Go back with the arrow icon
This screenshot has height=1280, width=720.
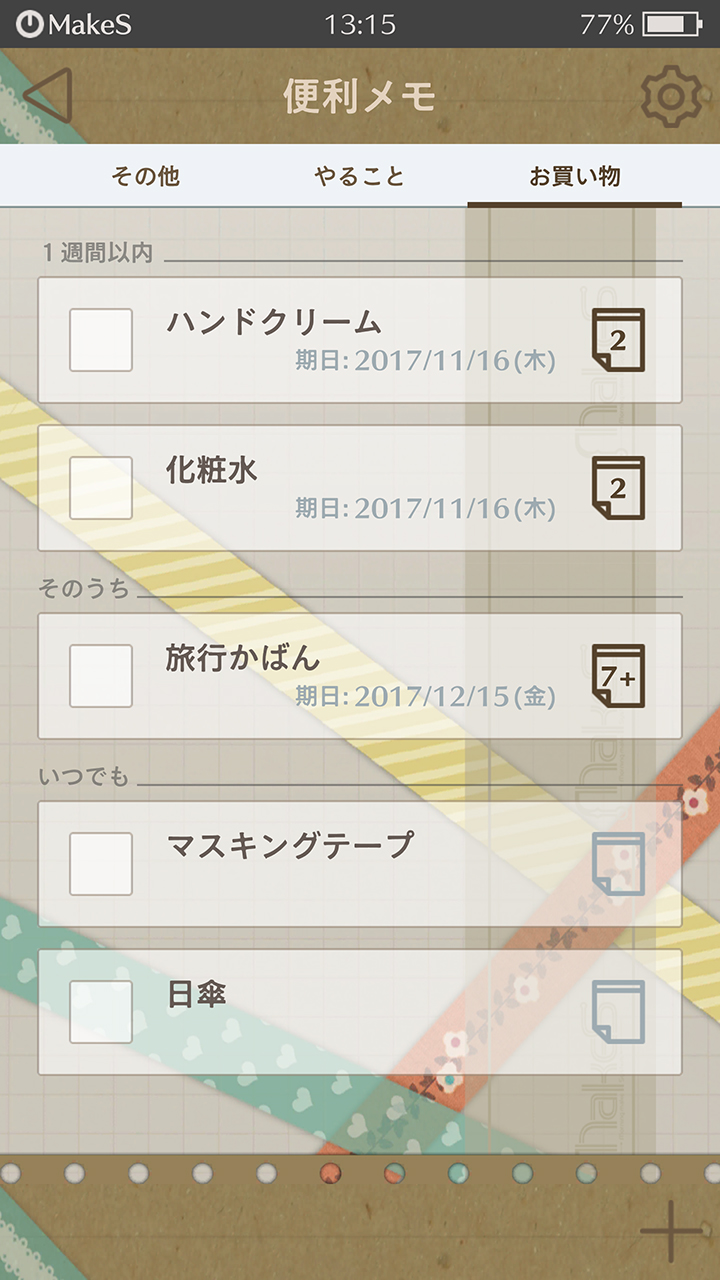[x=47, y=96]
